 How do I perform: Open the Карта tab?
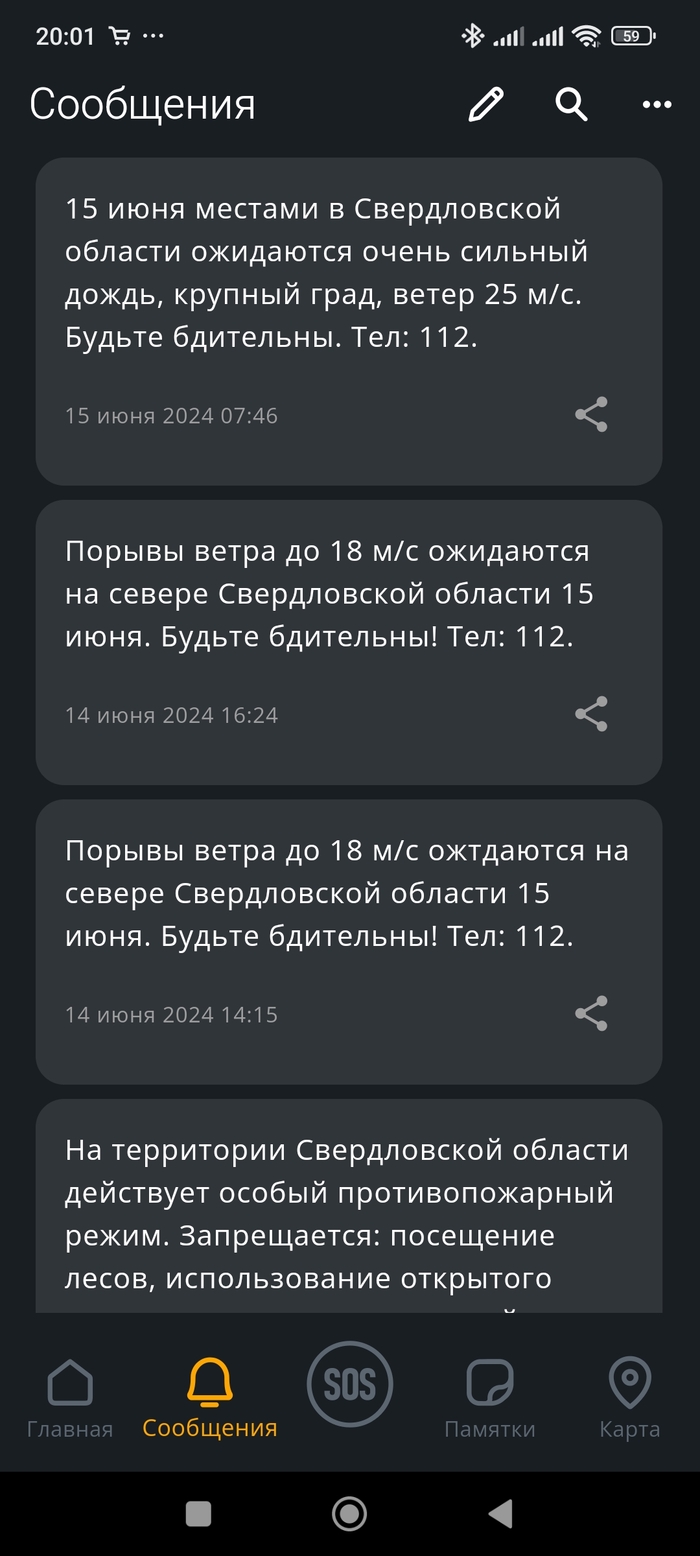click(630, 1397)
